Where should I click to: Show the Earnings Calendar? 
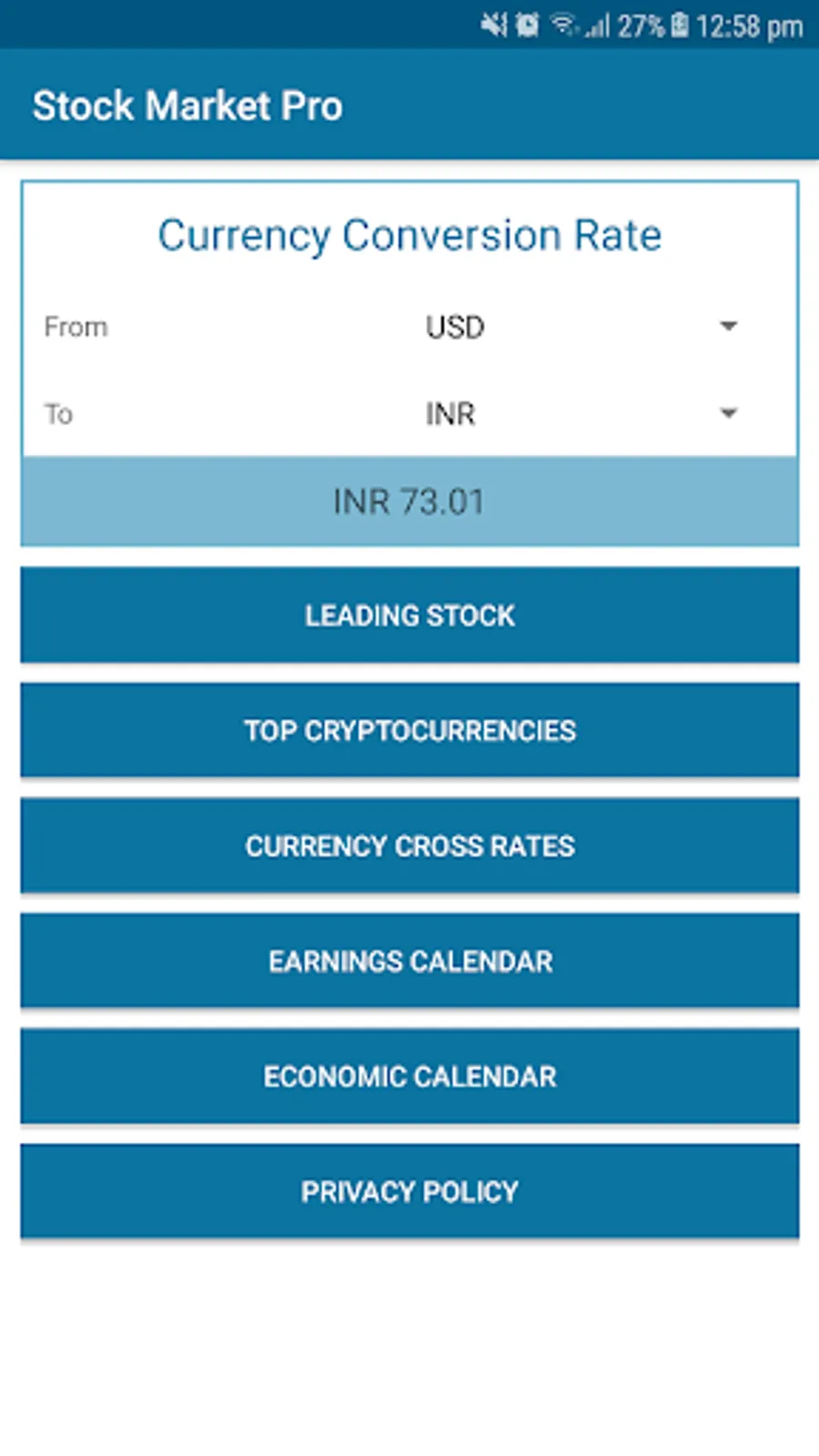tap(409, 962)
